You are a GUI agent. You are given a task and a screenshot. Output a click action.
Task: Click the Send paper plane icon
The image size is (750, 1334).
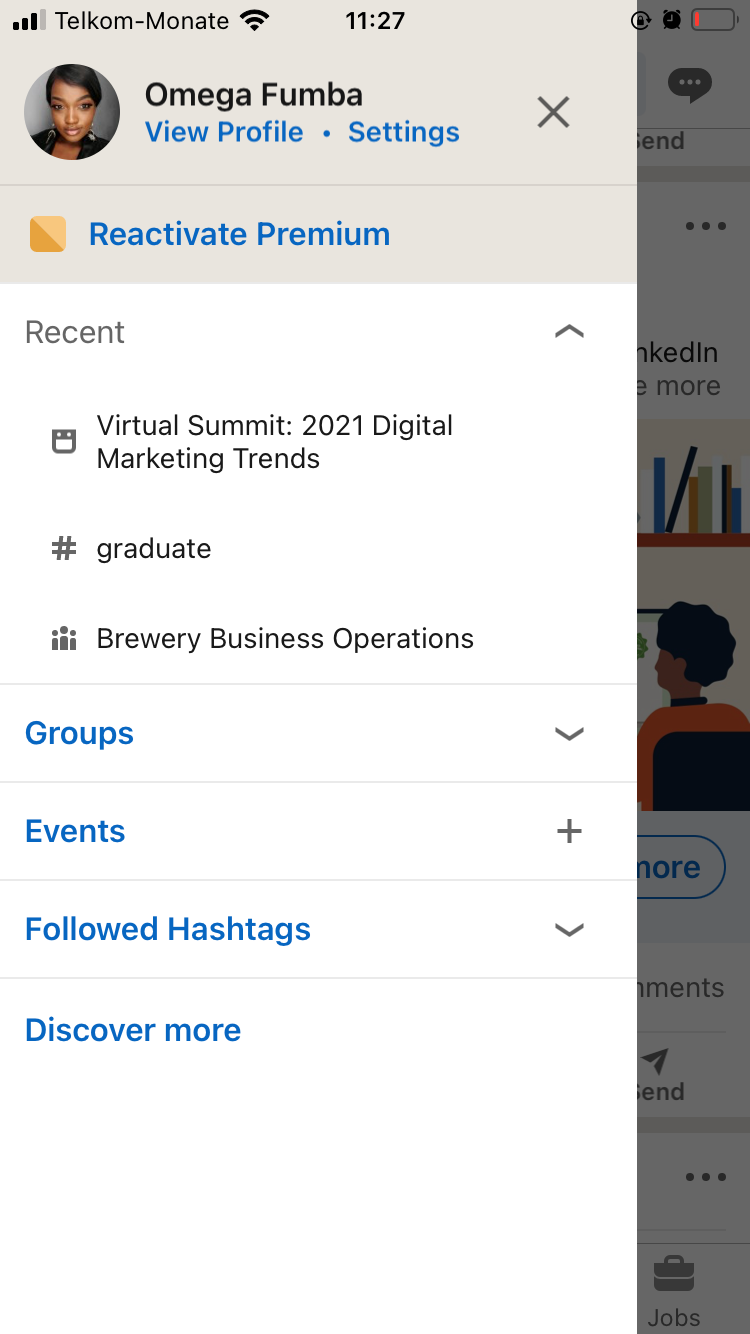[657, 1061]
